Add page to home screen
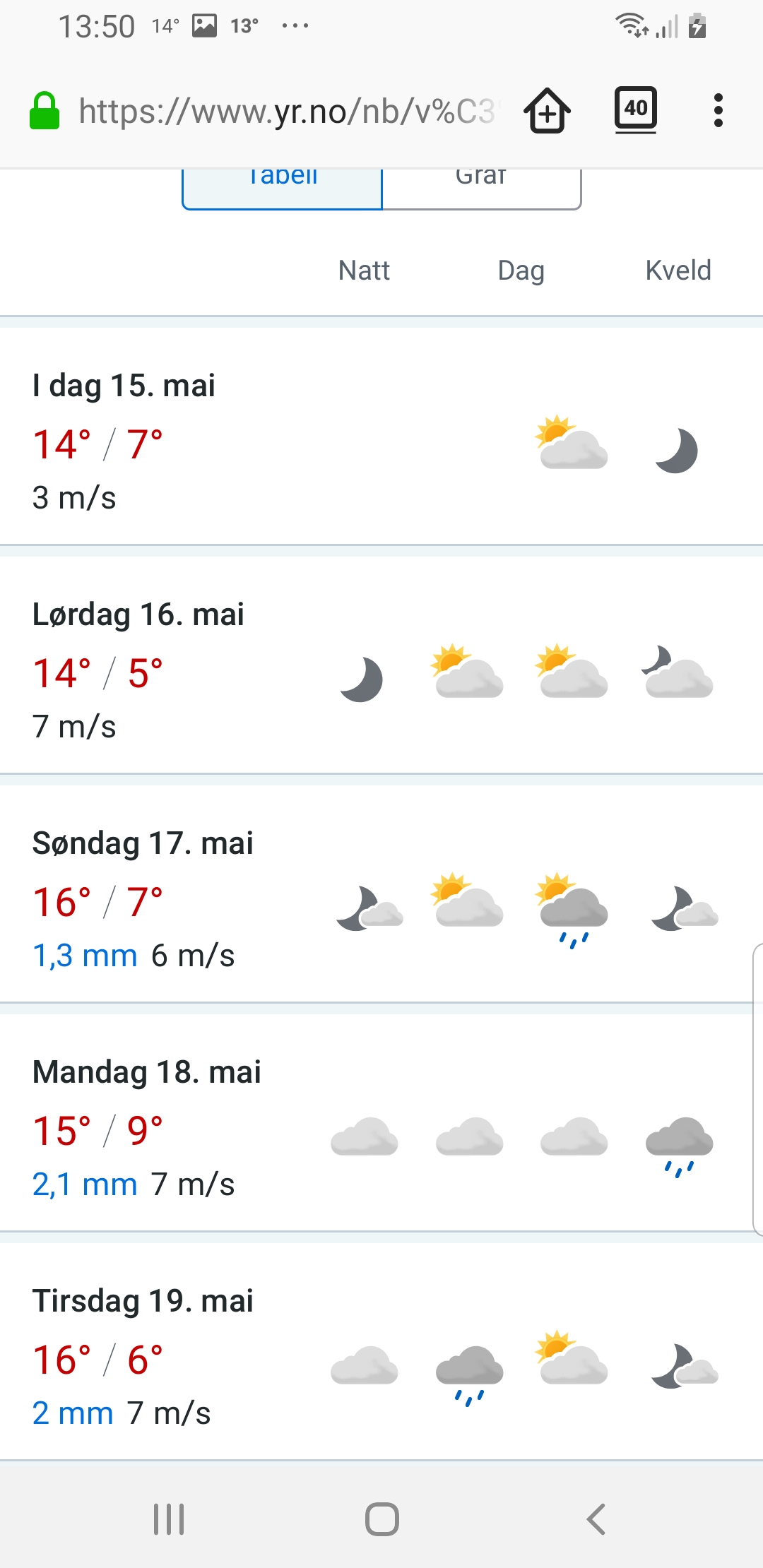The image size is (763, 1568). pos(548,111)
